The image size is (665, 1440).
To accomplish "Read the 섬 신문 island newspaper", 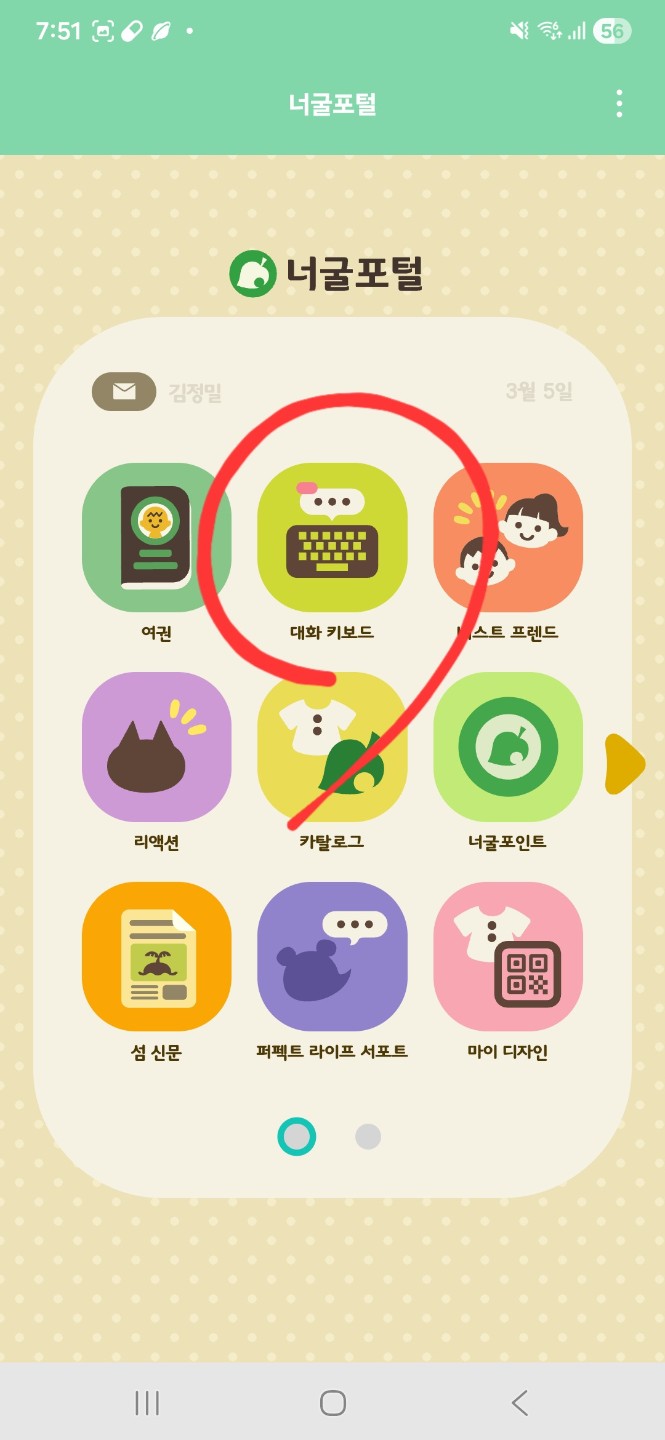I will click(x=156, y=957).
